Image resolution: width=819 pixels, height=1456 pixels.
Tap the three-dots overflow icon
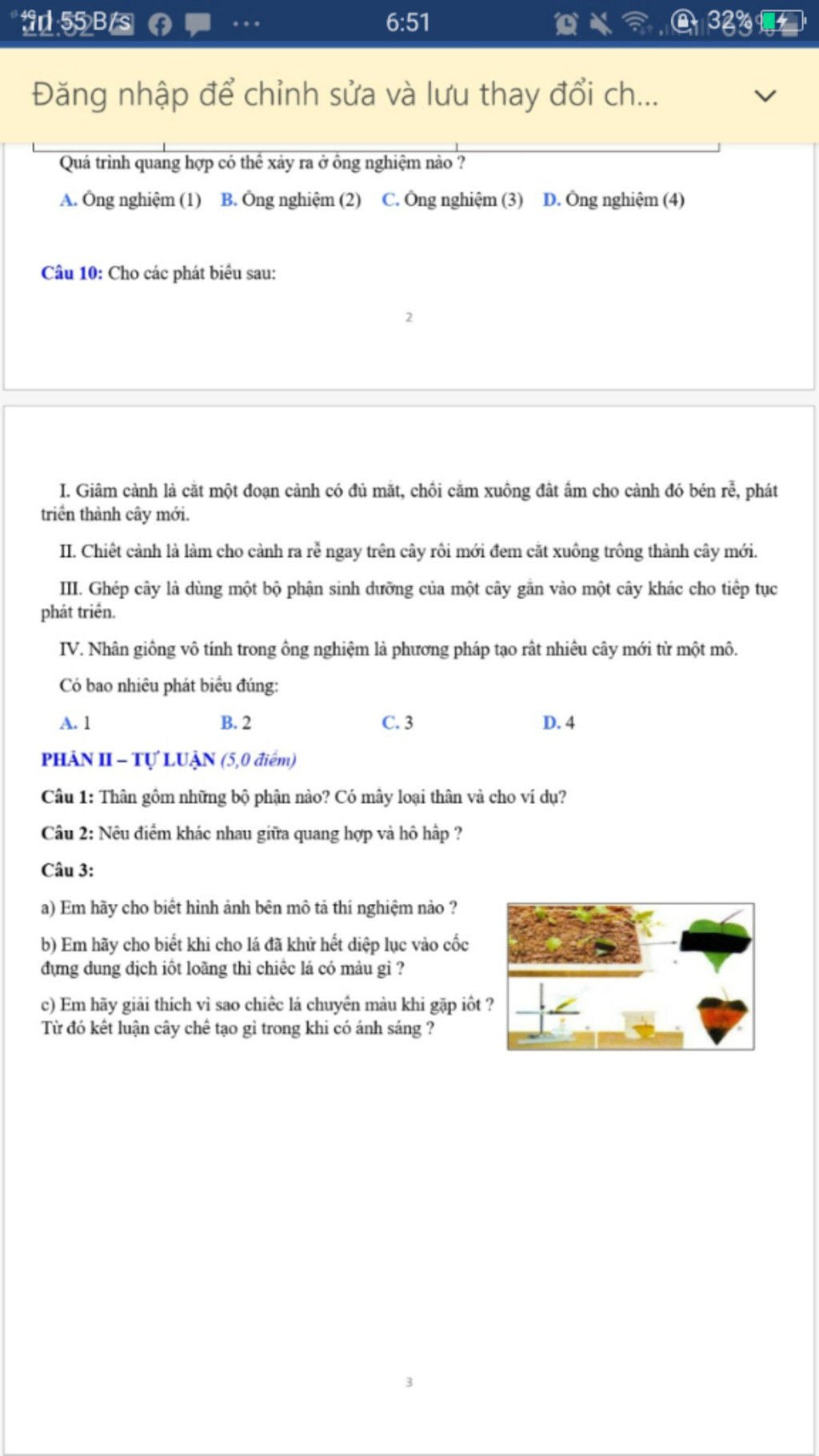pos(246,23)
